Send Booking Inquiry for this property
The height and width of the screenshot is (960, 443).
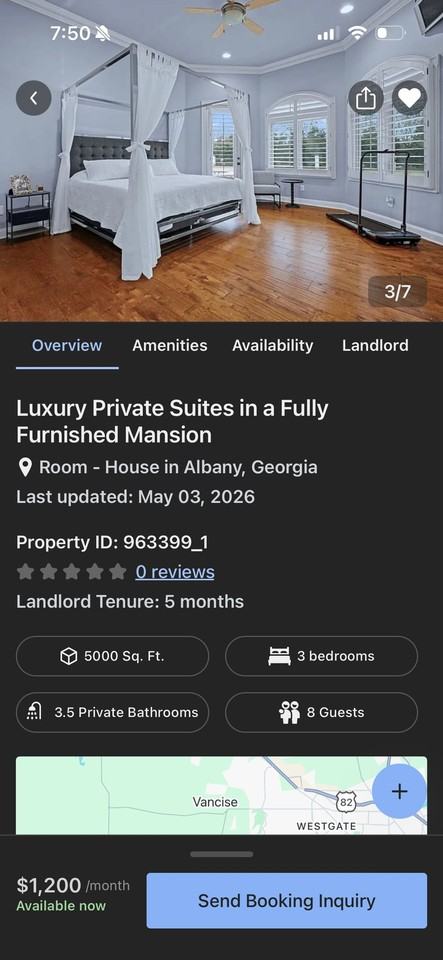click(286, 901)
